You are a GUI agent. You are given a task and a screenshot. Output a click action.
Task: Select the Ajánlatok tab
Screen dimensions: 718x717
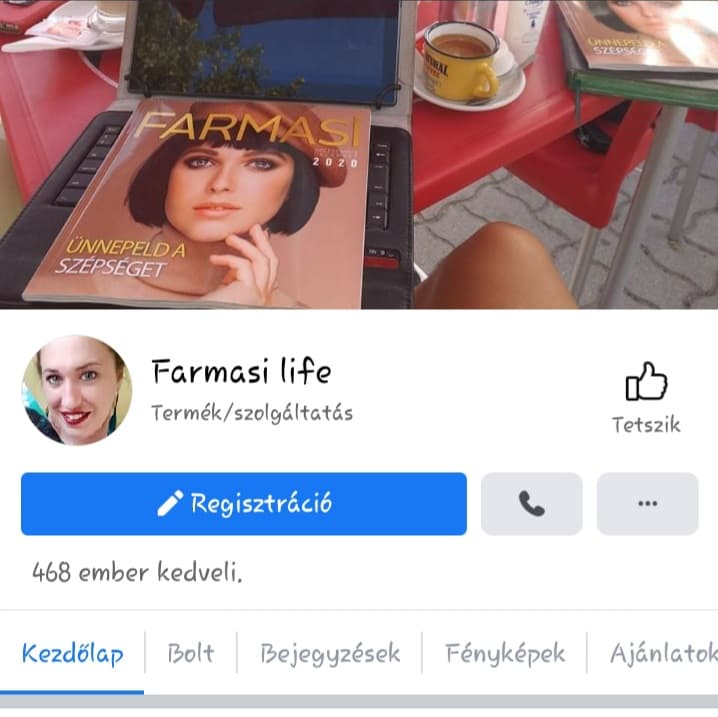tap(663, 654)
